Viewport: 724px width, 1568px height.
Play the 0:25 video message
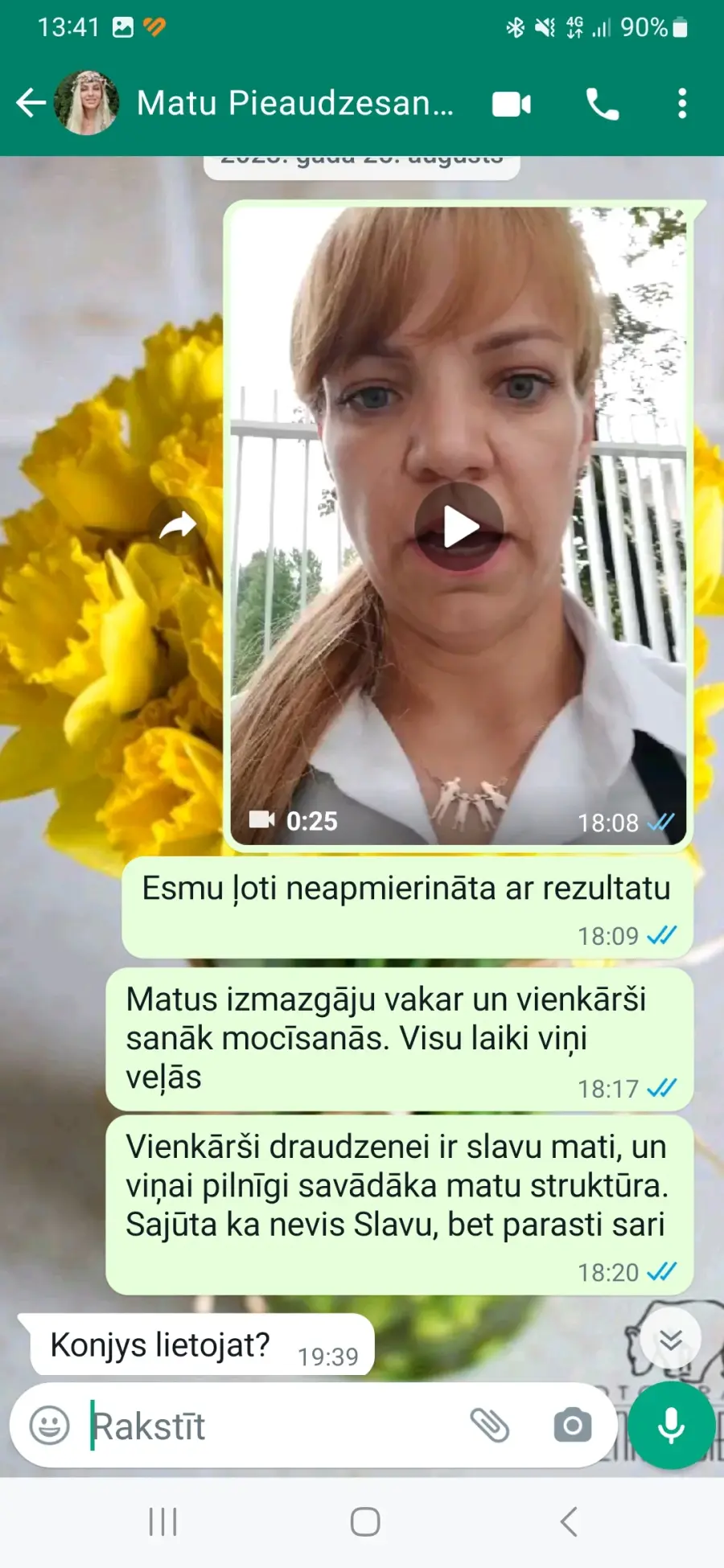tap(459, 527)
